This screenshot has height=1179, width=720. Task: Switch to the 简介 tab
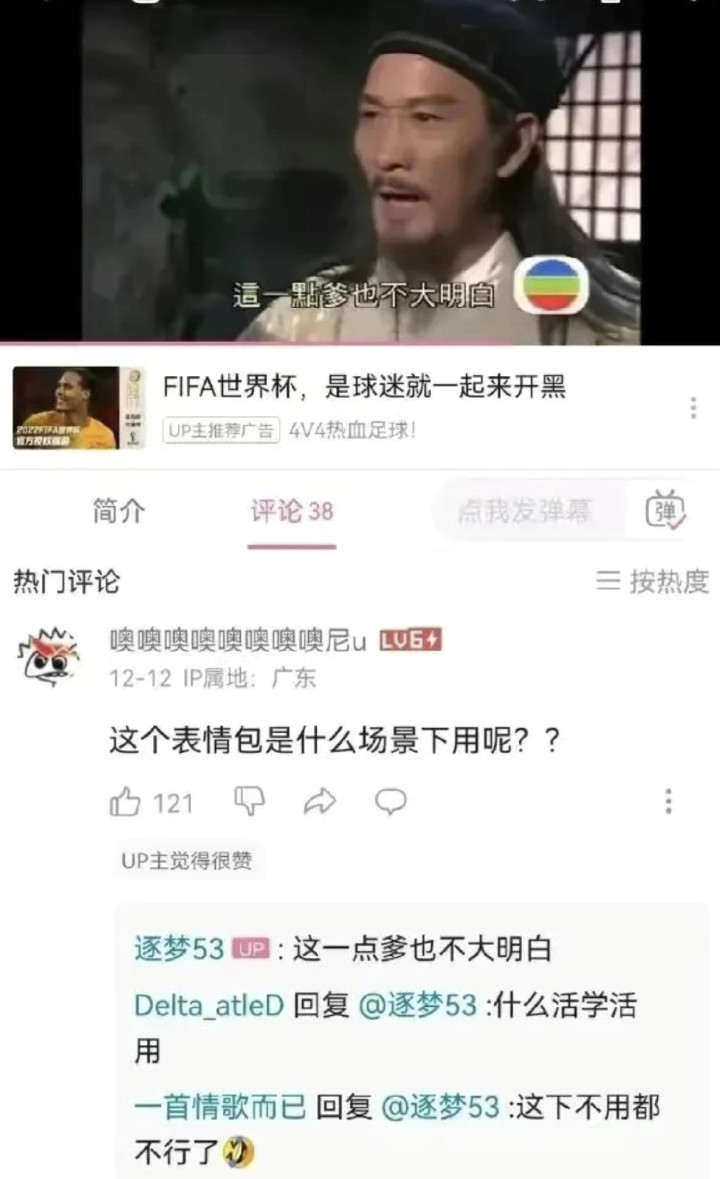[x=119, y=511]
